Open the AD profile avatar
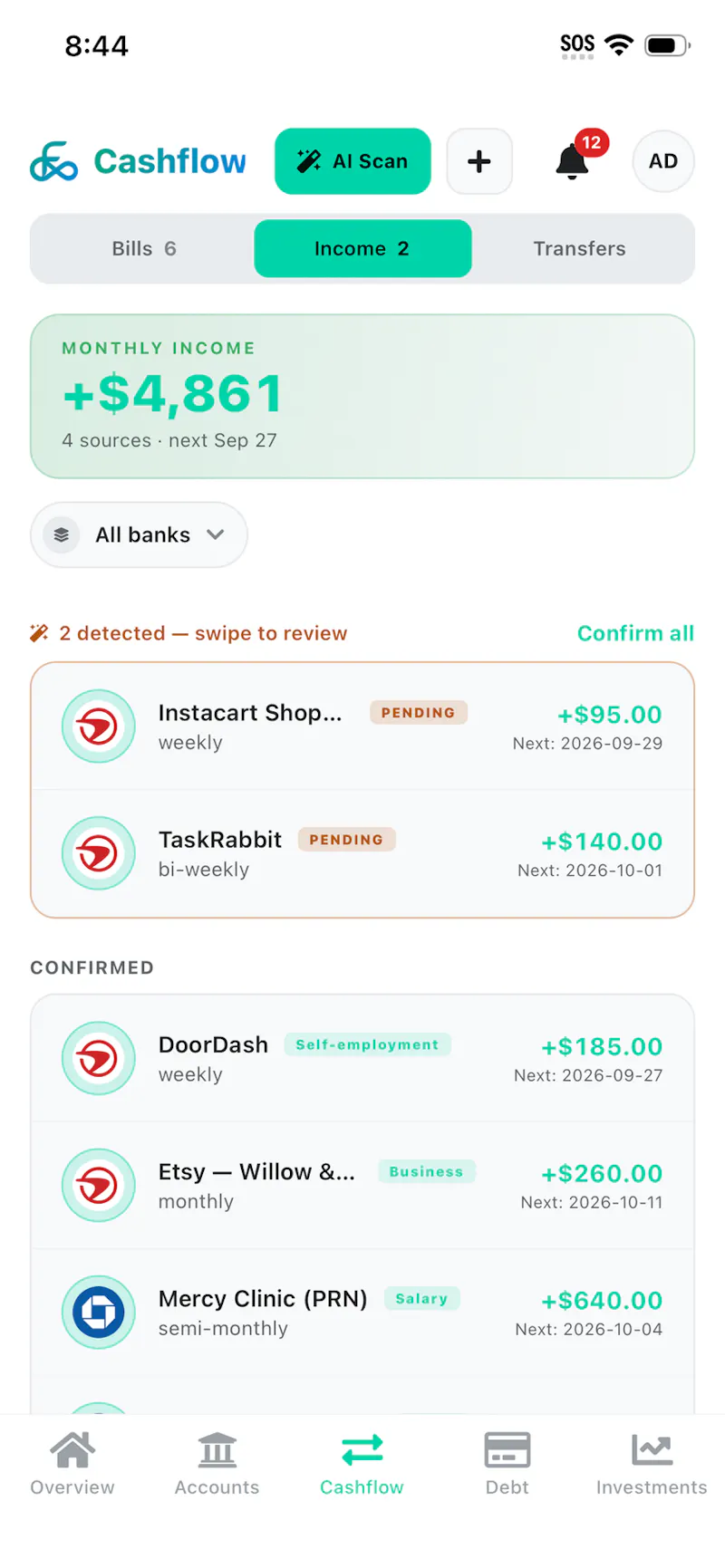This screenshot has height=1568, width=725. point(663,161)
